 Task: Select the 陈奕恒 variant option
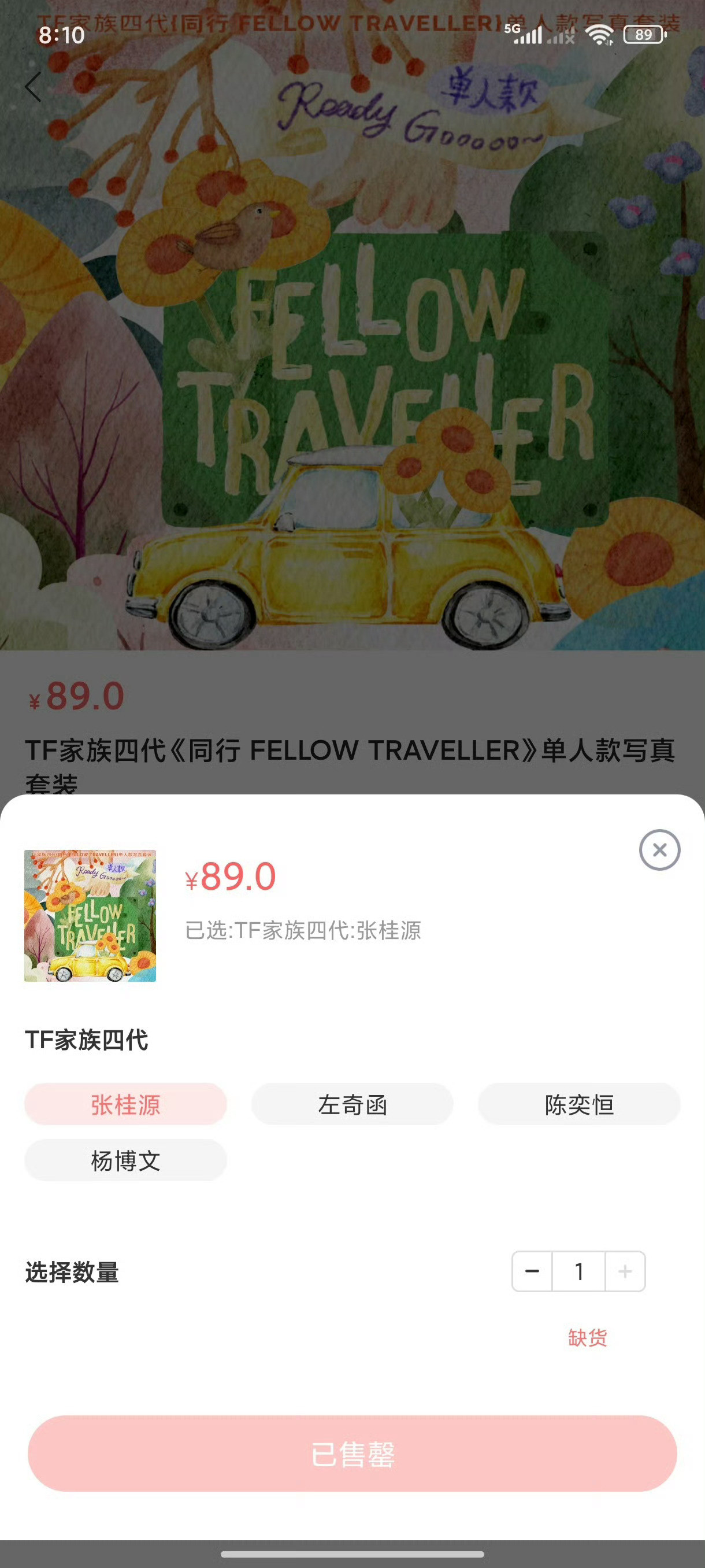578,1105
